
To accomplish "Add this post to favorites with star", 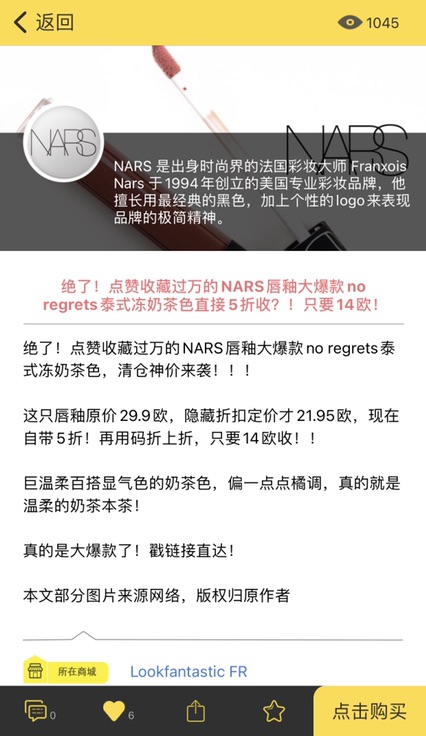I will pyautogui.click(x=274, y=711).
